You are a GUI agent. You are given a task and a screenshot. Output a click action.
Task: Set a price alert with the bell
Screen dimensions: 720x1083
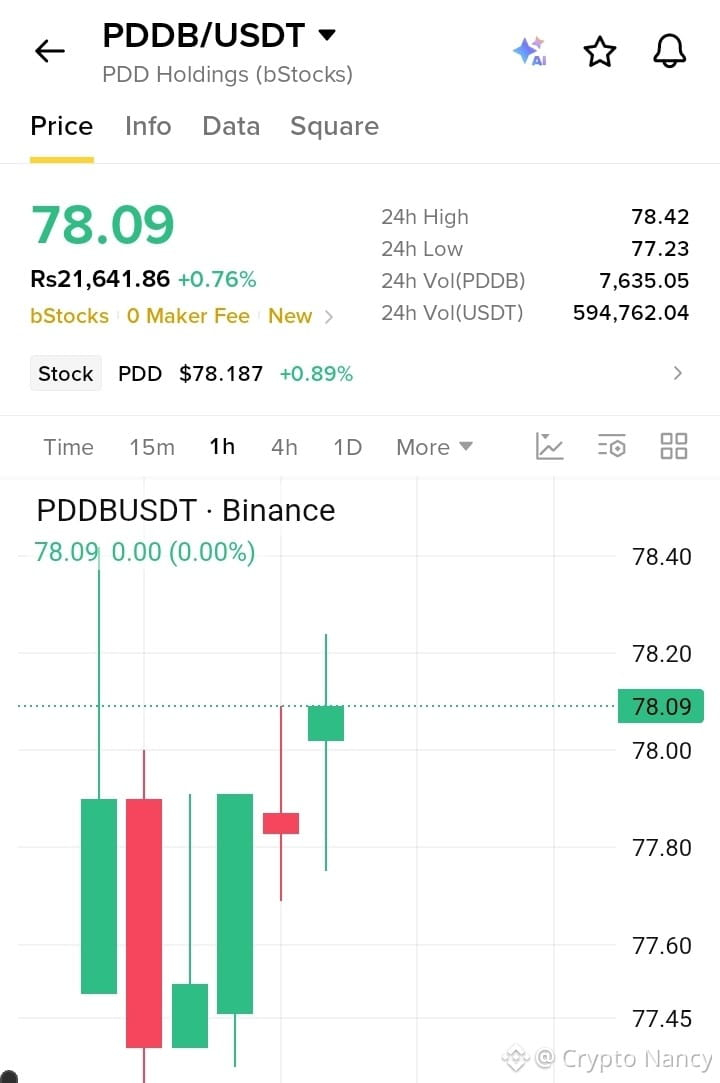tap(670, 51)
